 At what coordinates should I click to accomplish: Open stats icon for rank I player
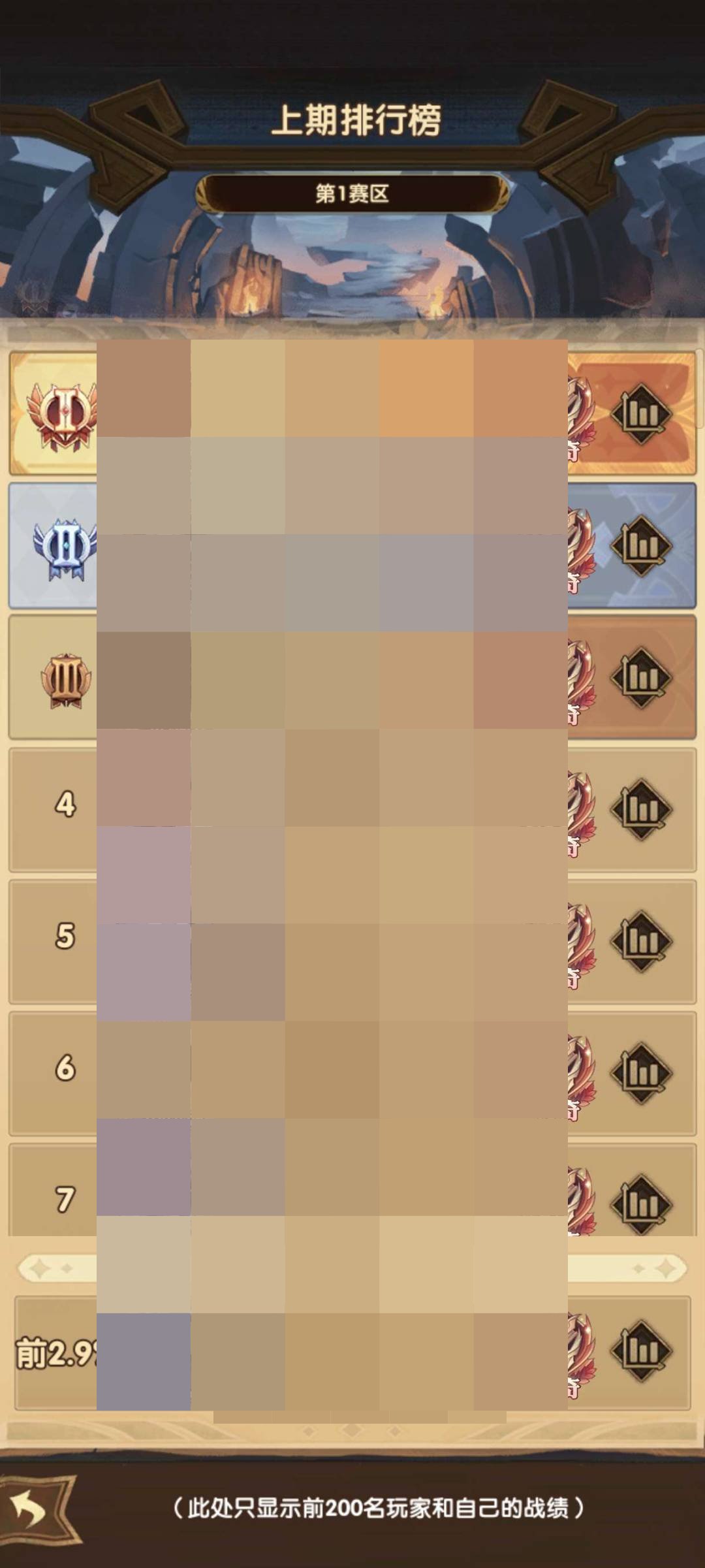[x=641, y=414]
